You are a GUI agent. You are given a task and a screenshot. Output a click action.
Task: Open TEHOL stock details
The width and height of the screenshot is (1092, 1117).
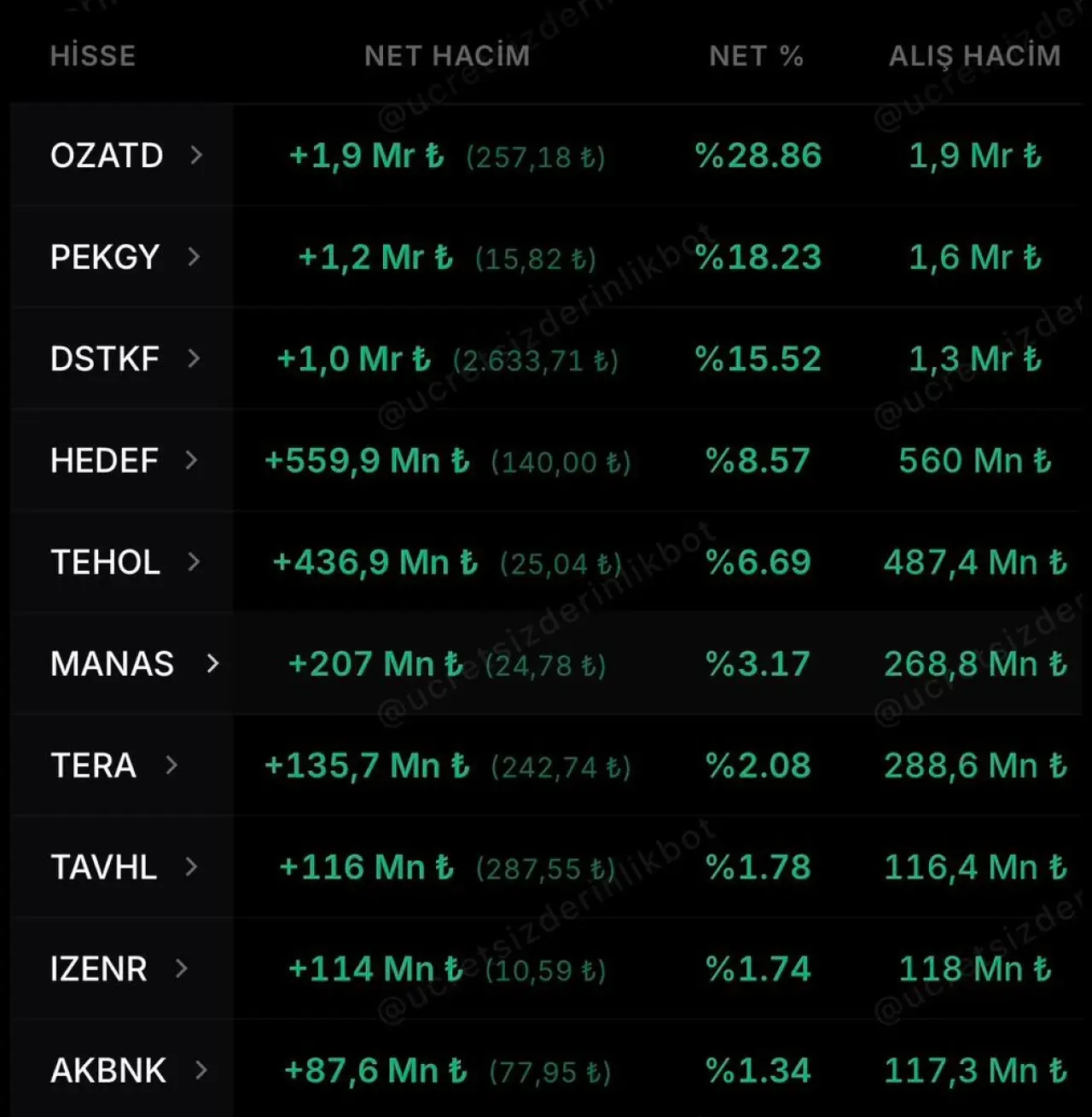tap(125, 562)
